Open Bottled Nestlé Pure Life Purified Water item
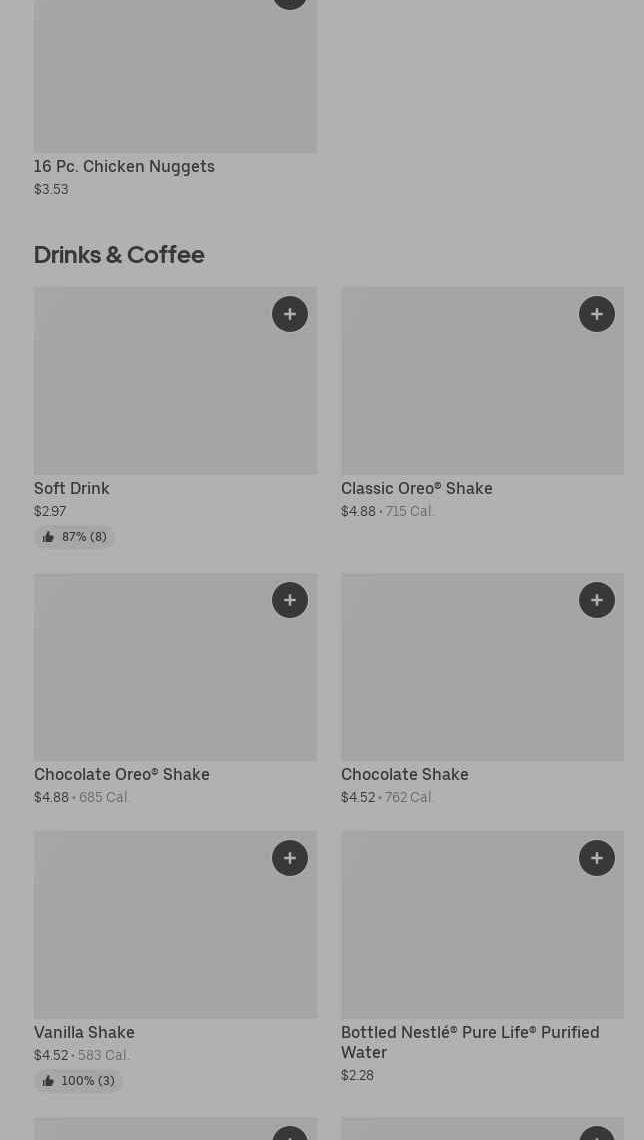This screenshot has width=644, height=1140. [x=470, y=1042]
